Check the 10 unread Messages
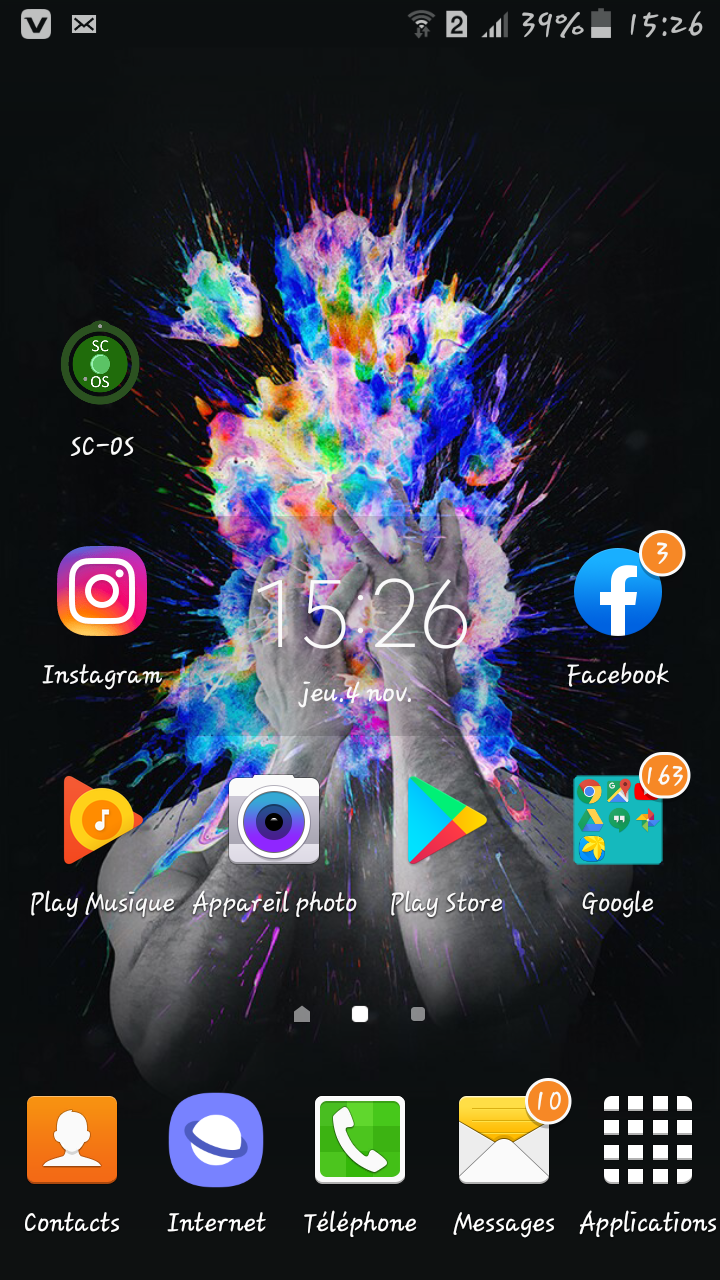The width and height of the screenshot is (720, 1280). pyautogui.click(x=503, y=1139)
